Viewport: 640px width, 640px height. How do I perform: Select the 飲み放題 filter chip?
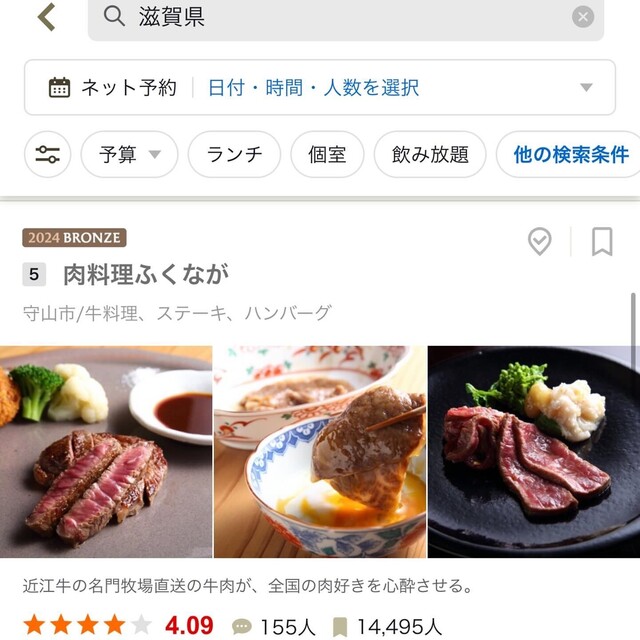click(x=430, y=154)
